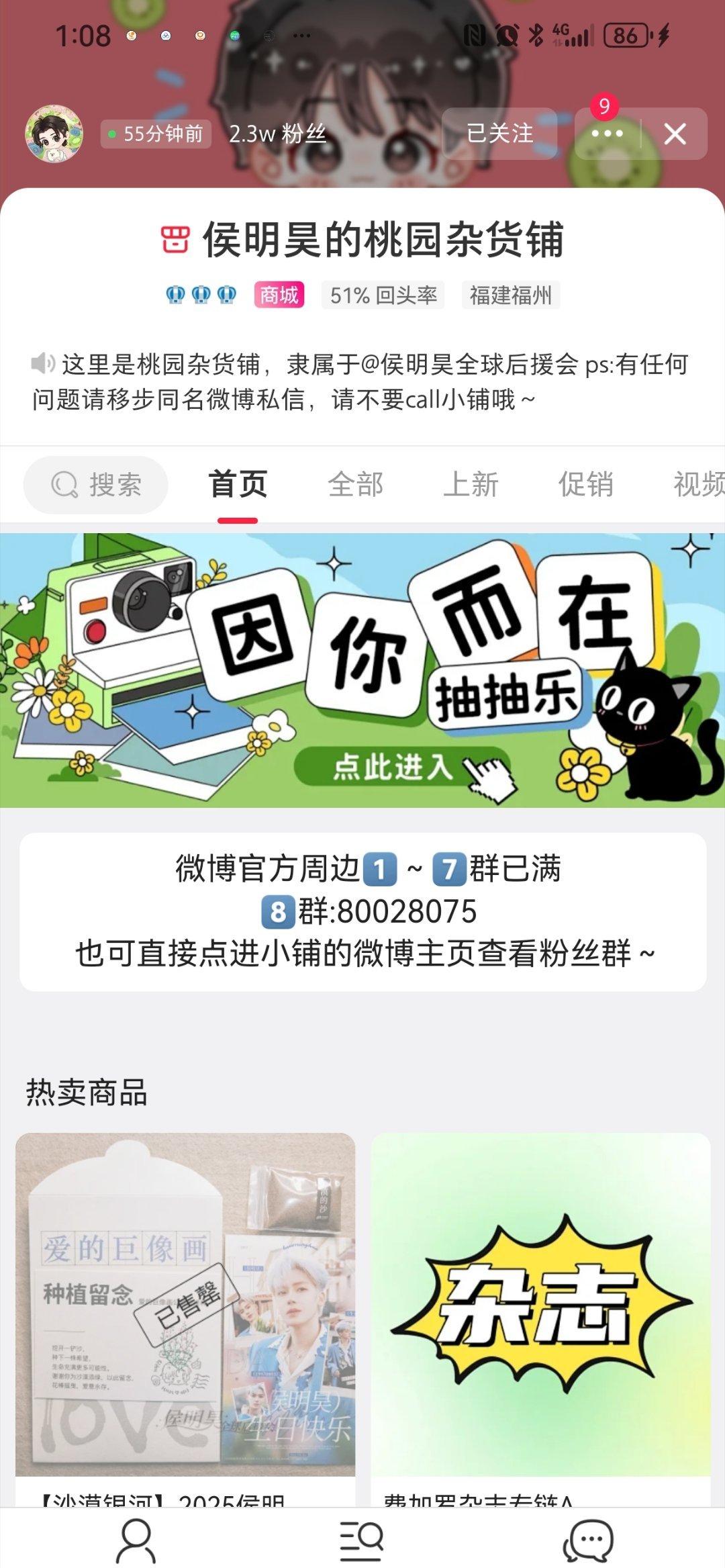This screenshot has width=725, height=1568.
Task: Switch to the 视频 tab
Action: pos(698,484)
